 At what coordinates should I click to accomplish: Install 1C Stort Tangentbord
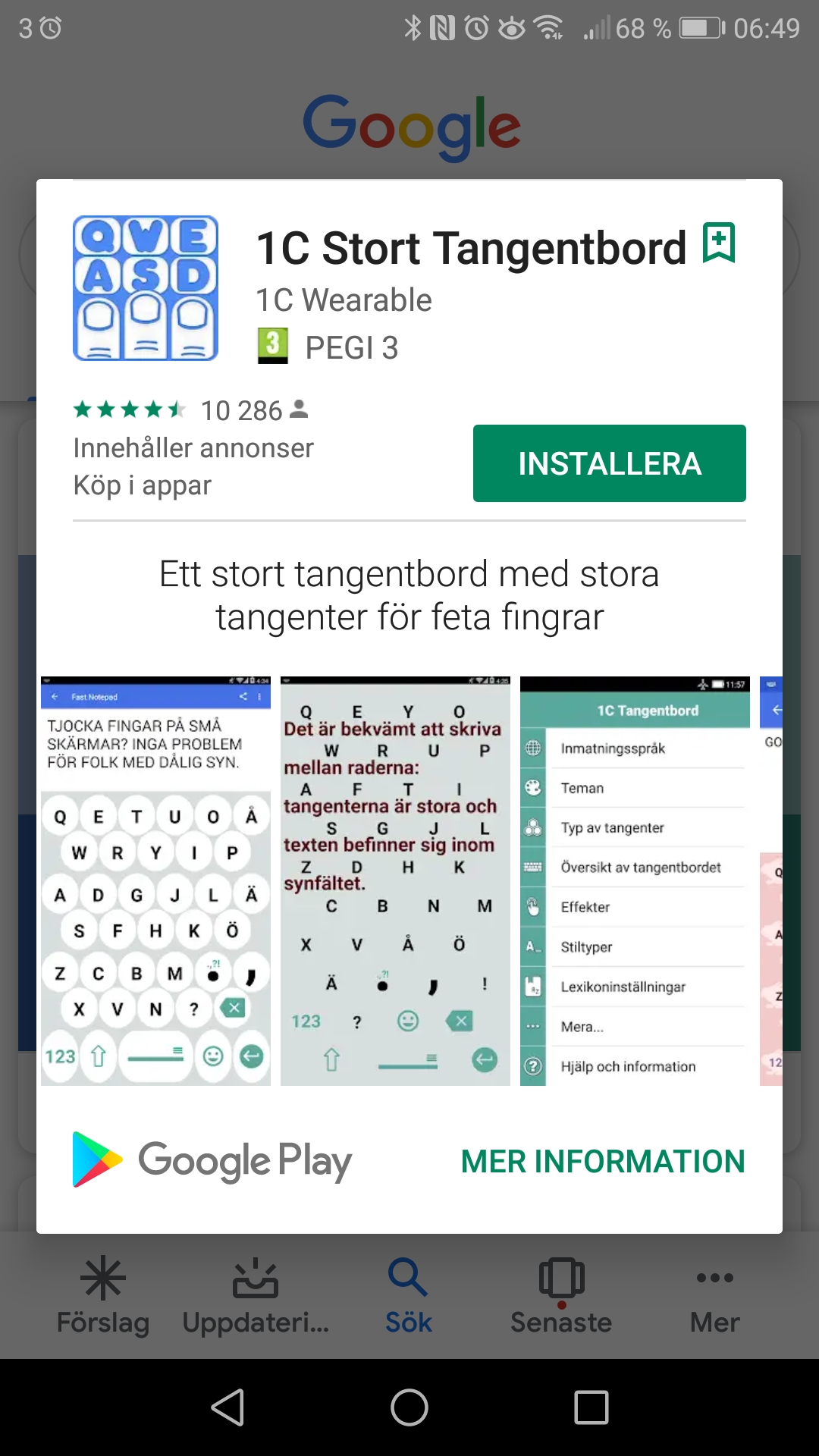coord(609,463)
